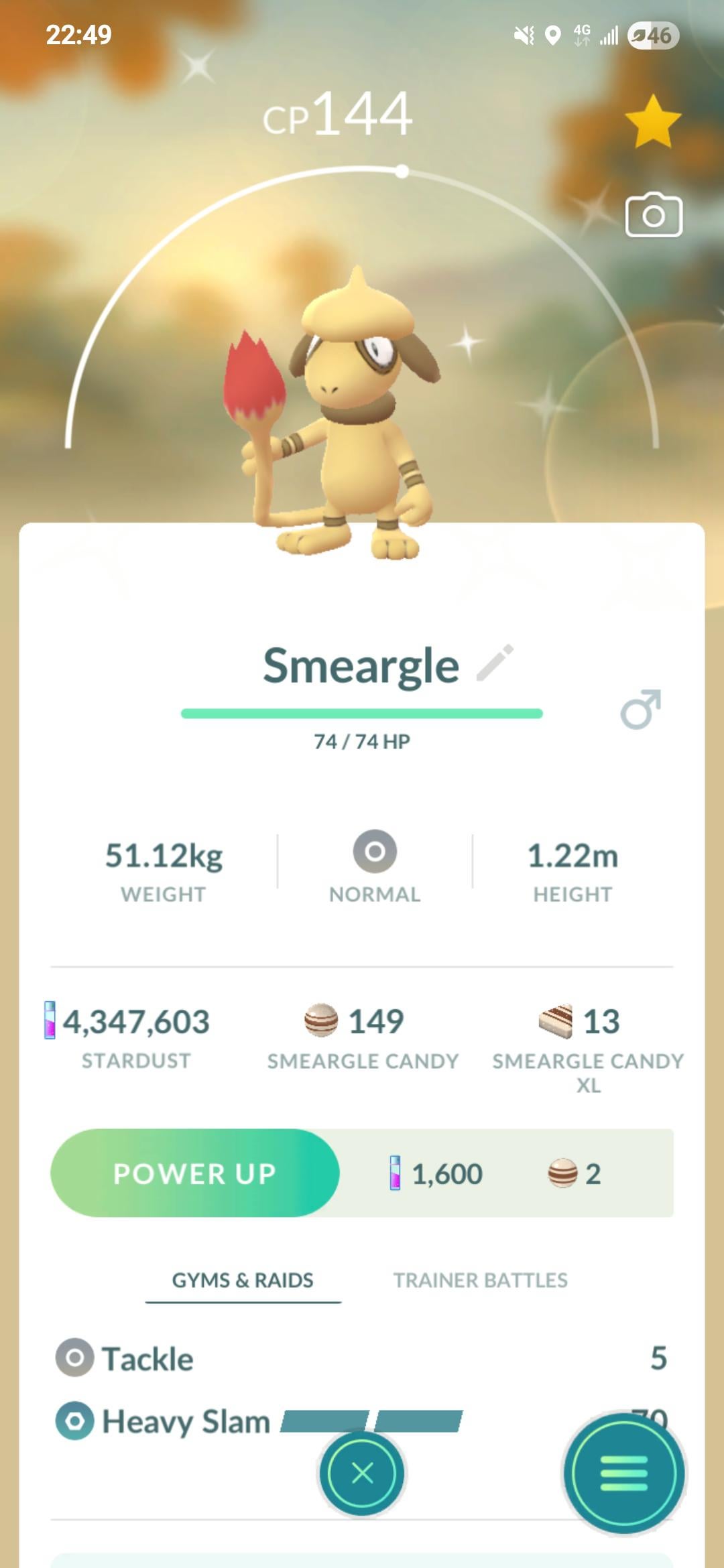Open the AR camera for Smeargle

coord(654,216)
